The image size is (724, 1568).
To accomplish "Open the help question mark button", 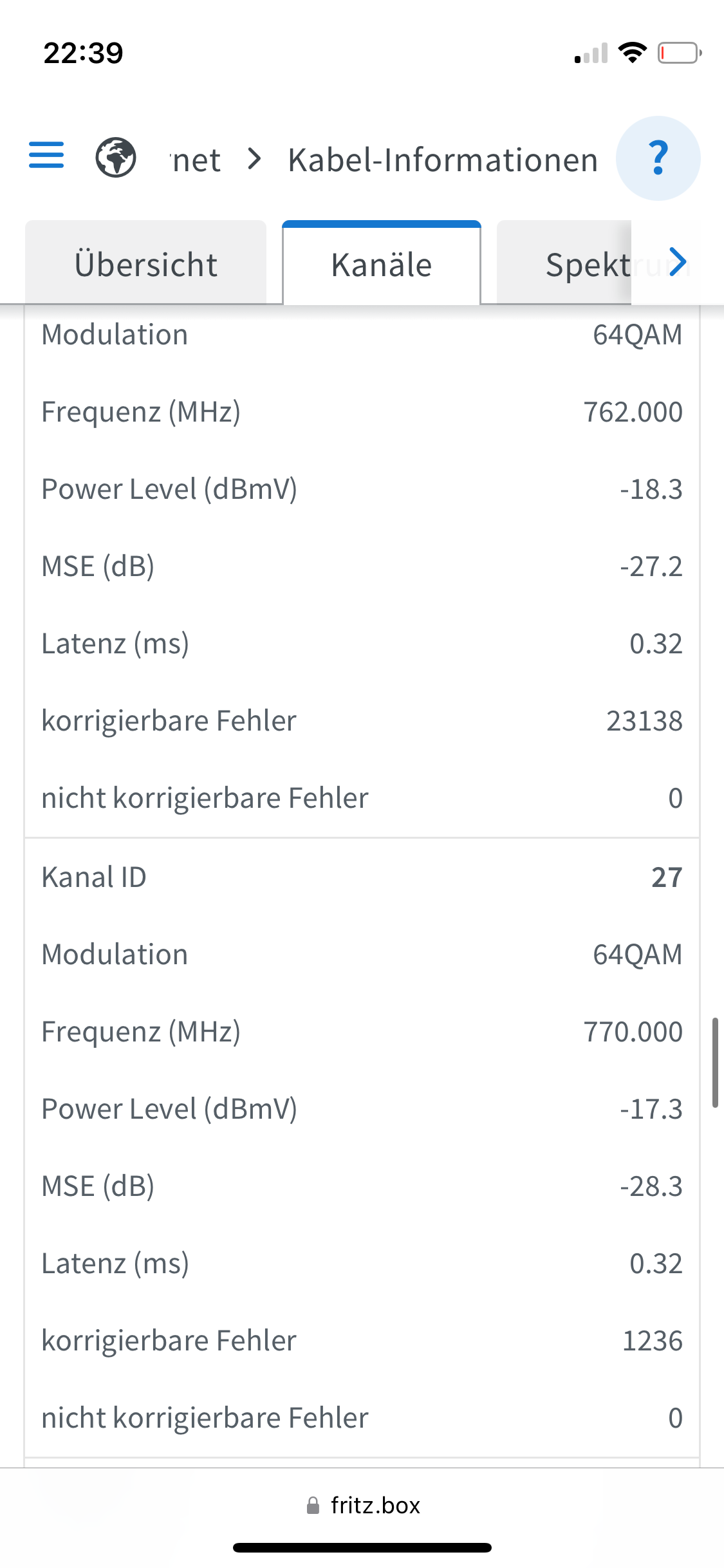I will [x=658, y=158].
